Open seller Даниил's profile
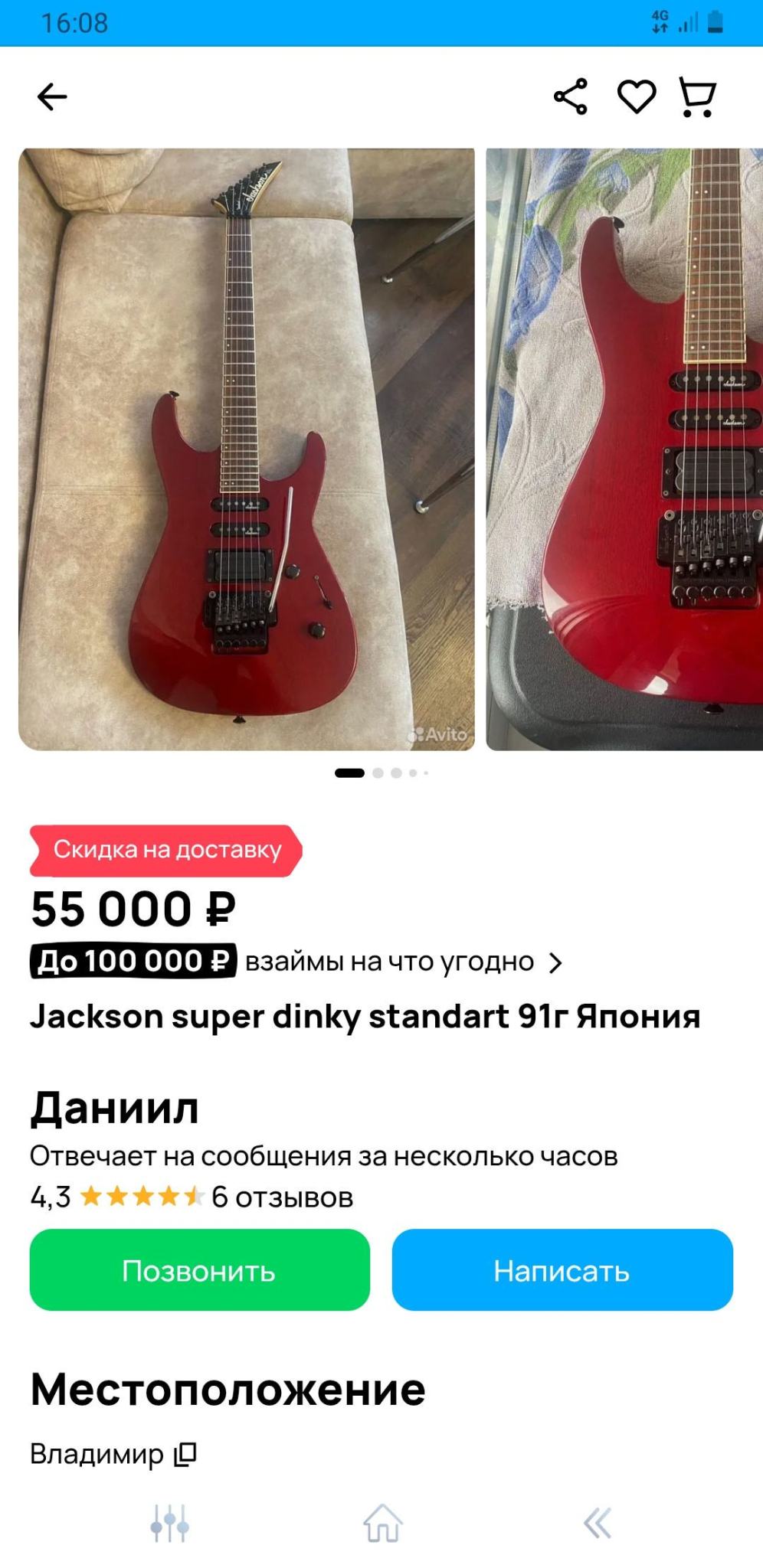This screenshot has width=763, height=1568. coord(115,1108)
